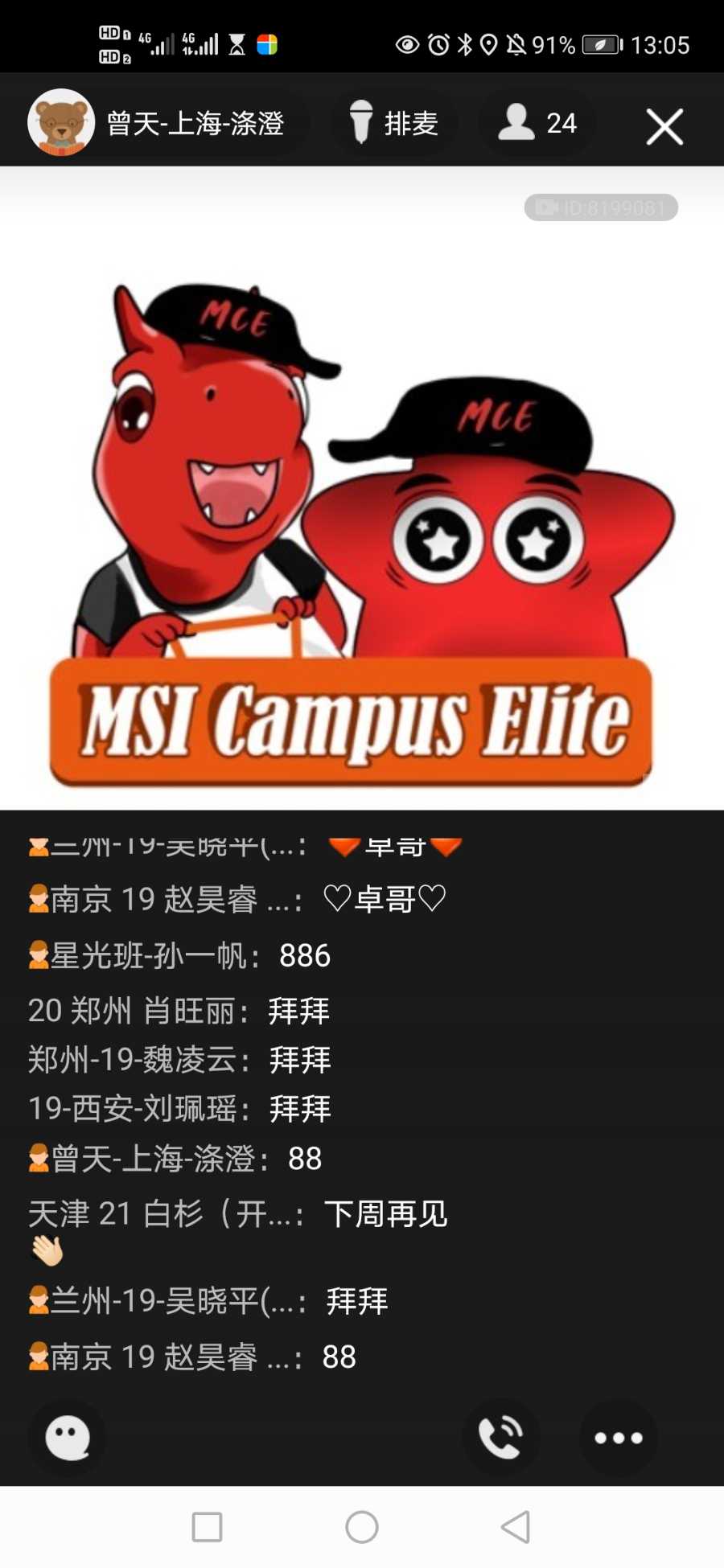The height and width of the screenshot is (1568, 724).
Task: Open the three-dot more options
Action: pos(618,1437)
